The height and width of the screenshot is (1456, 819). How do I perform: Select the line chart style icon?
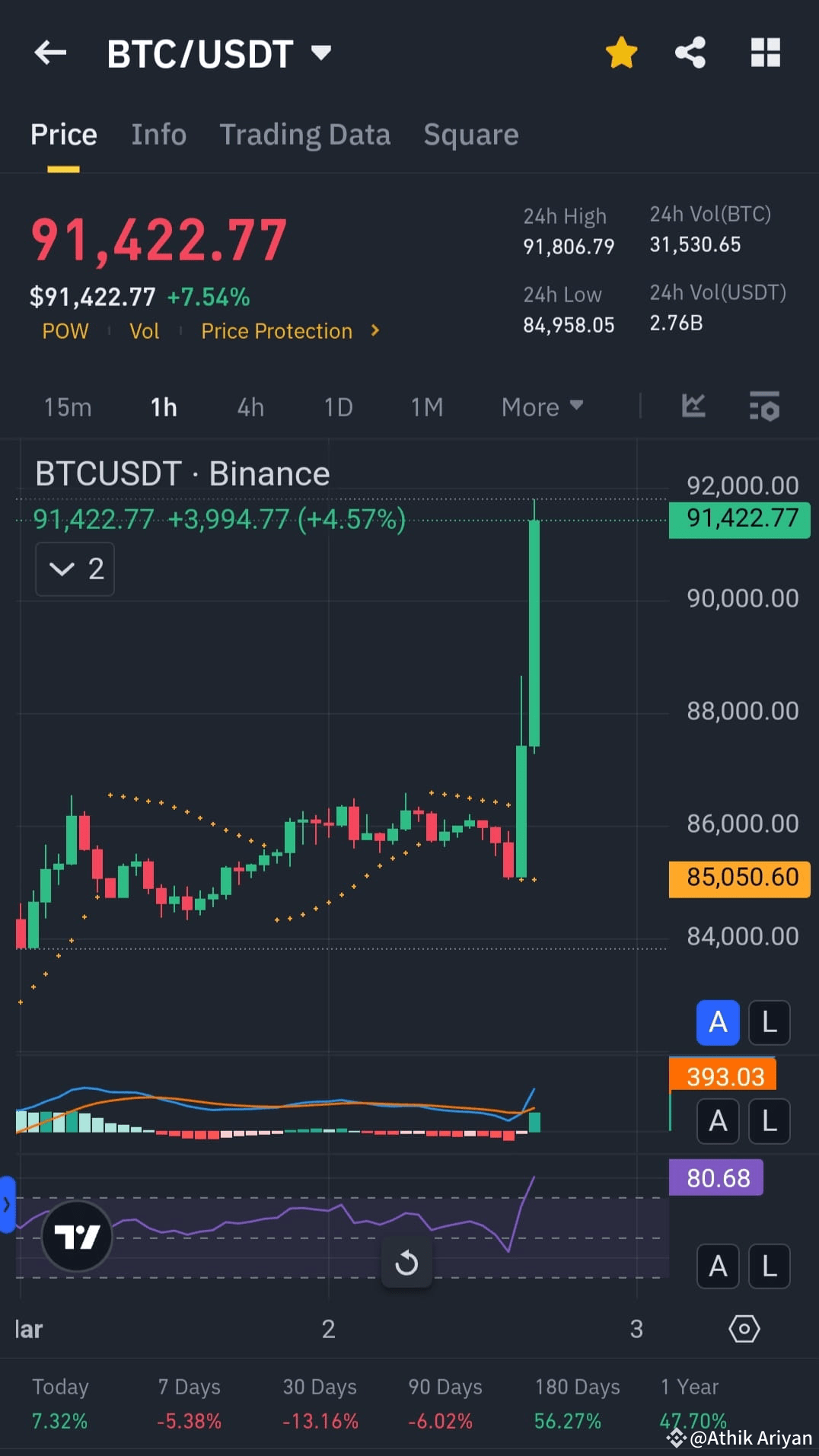tap(693, 407)
